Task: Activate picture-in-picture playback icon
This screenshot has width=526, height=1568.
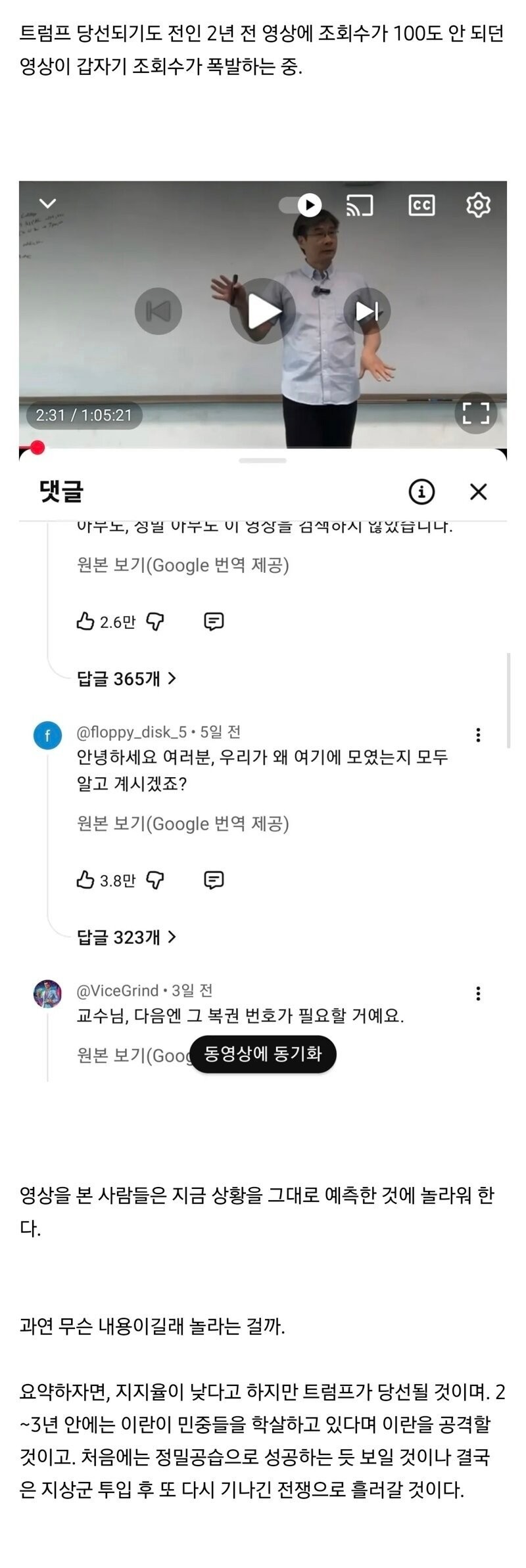Action: (x=309, y=204)
